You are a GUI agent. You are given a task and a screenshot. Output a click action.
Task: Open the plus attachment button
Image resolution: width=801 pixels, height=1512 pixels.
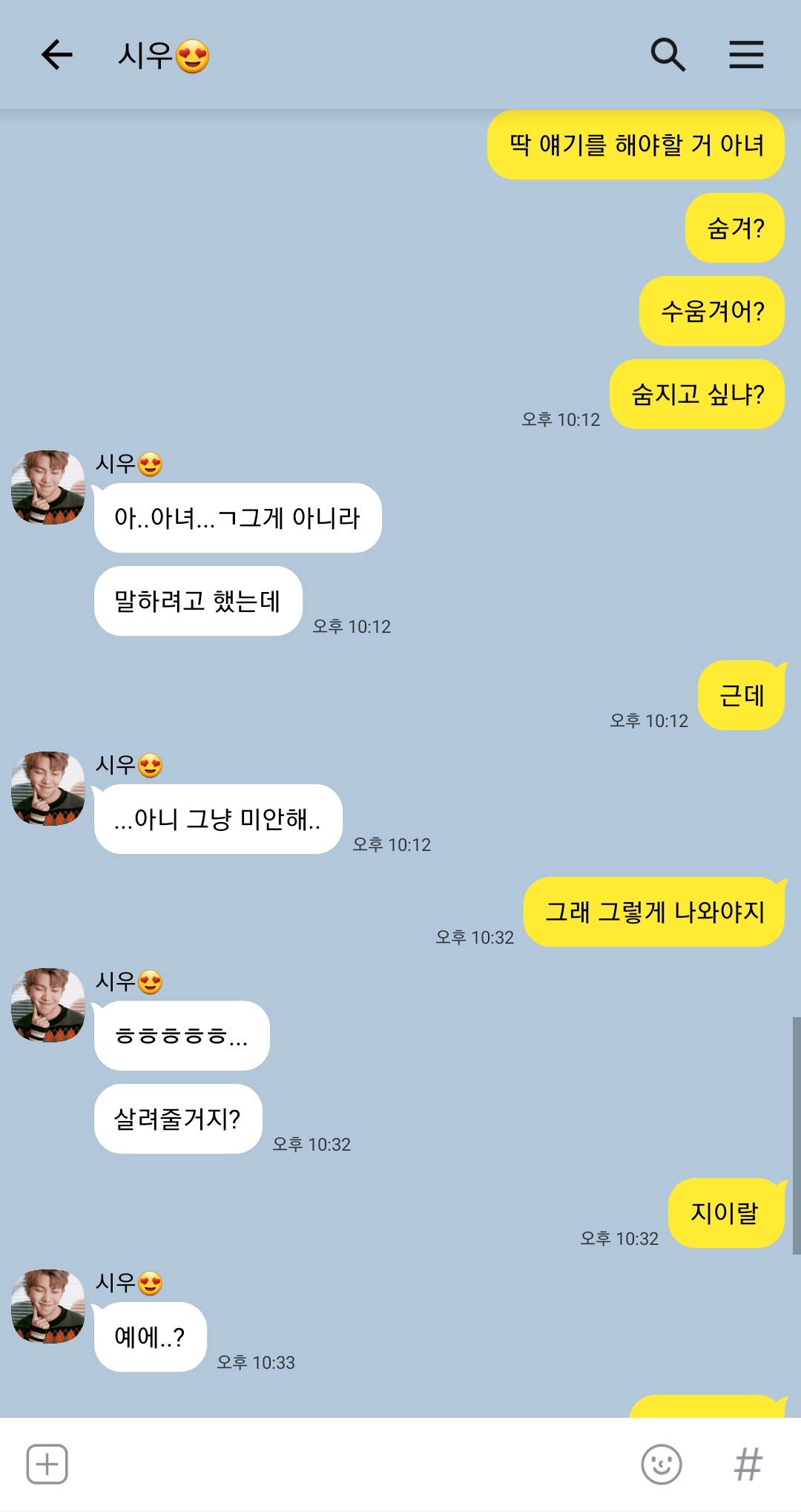[47, 1464]
